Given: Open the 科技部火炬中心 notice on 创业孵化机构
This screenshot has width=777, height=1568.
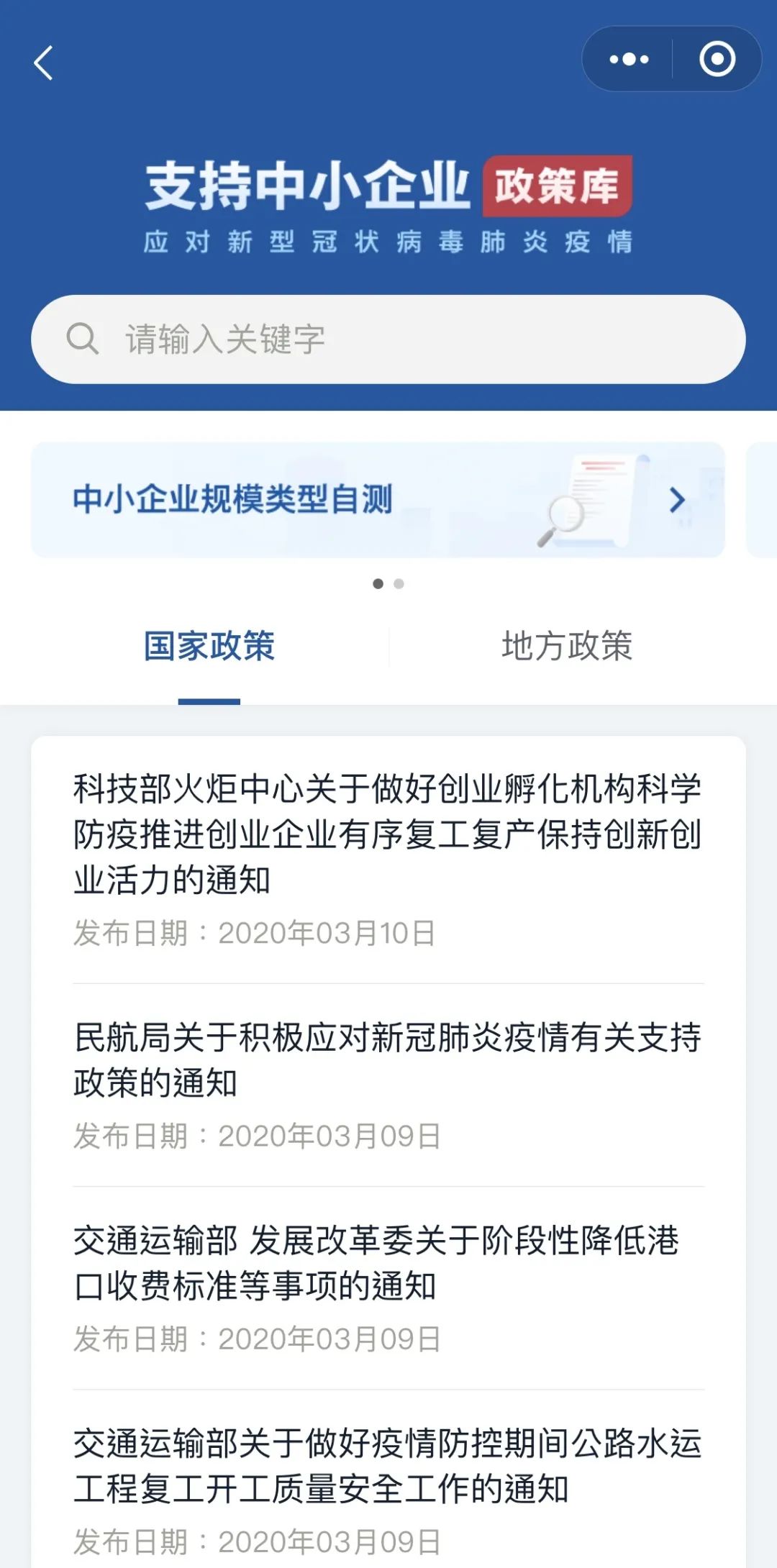Looking at the screenshot, I should coord(387,834).
